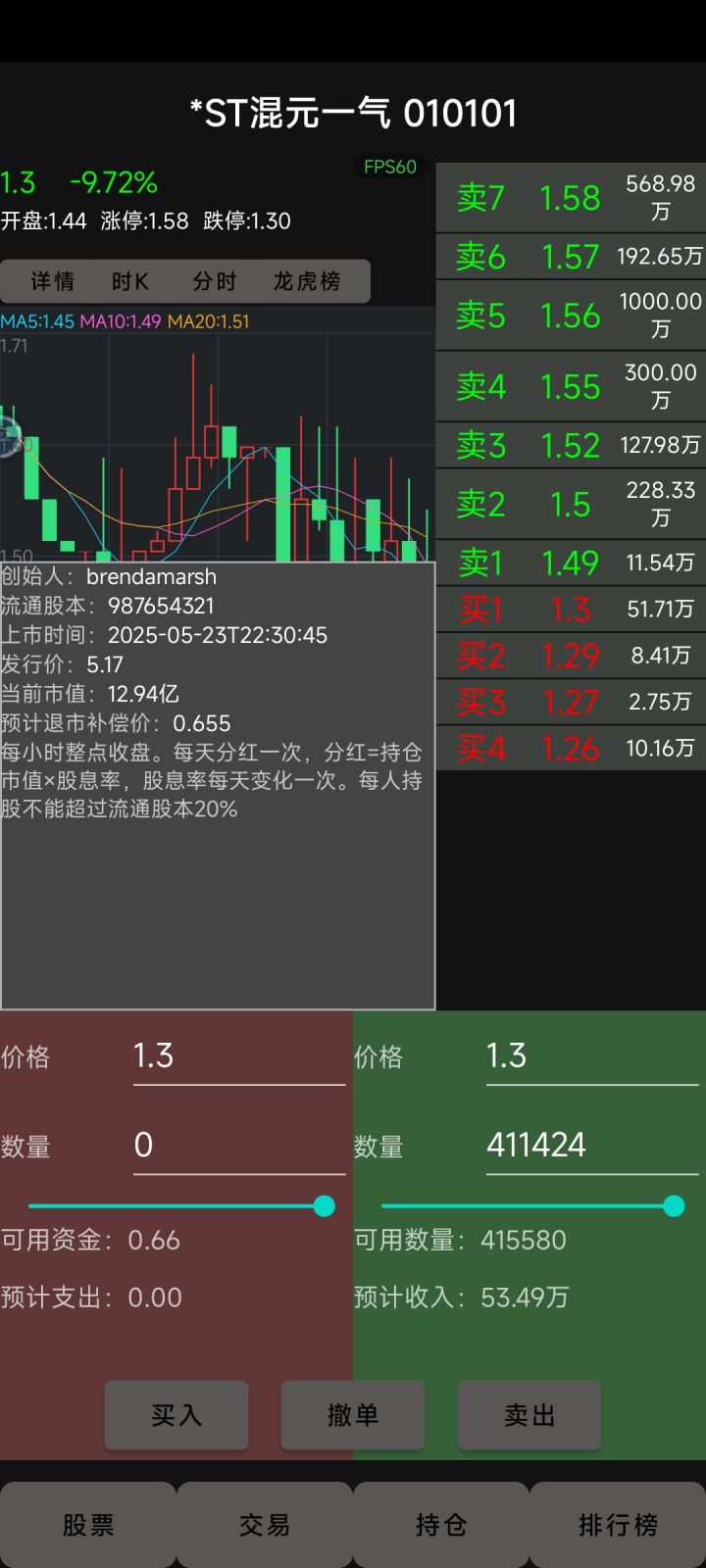706x1568 pixels.
Task: Tap the sell price field
Action: click(x=592, y=1056)
